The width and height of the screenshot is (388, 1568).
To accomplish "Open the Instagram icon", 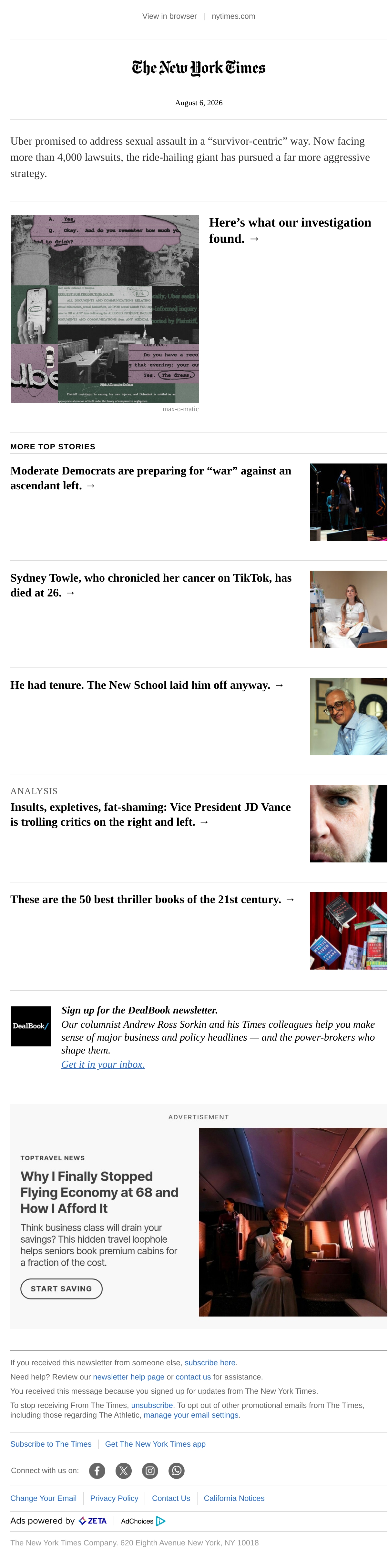I will click(x=150, y=1471).
